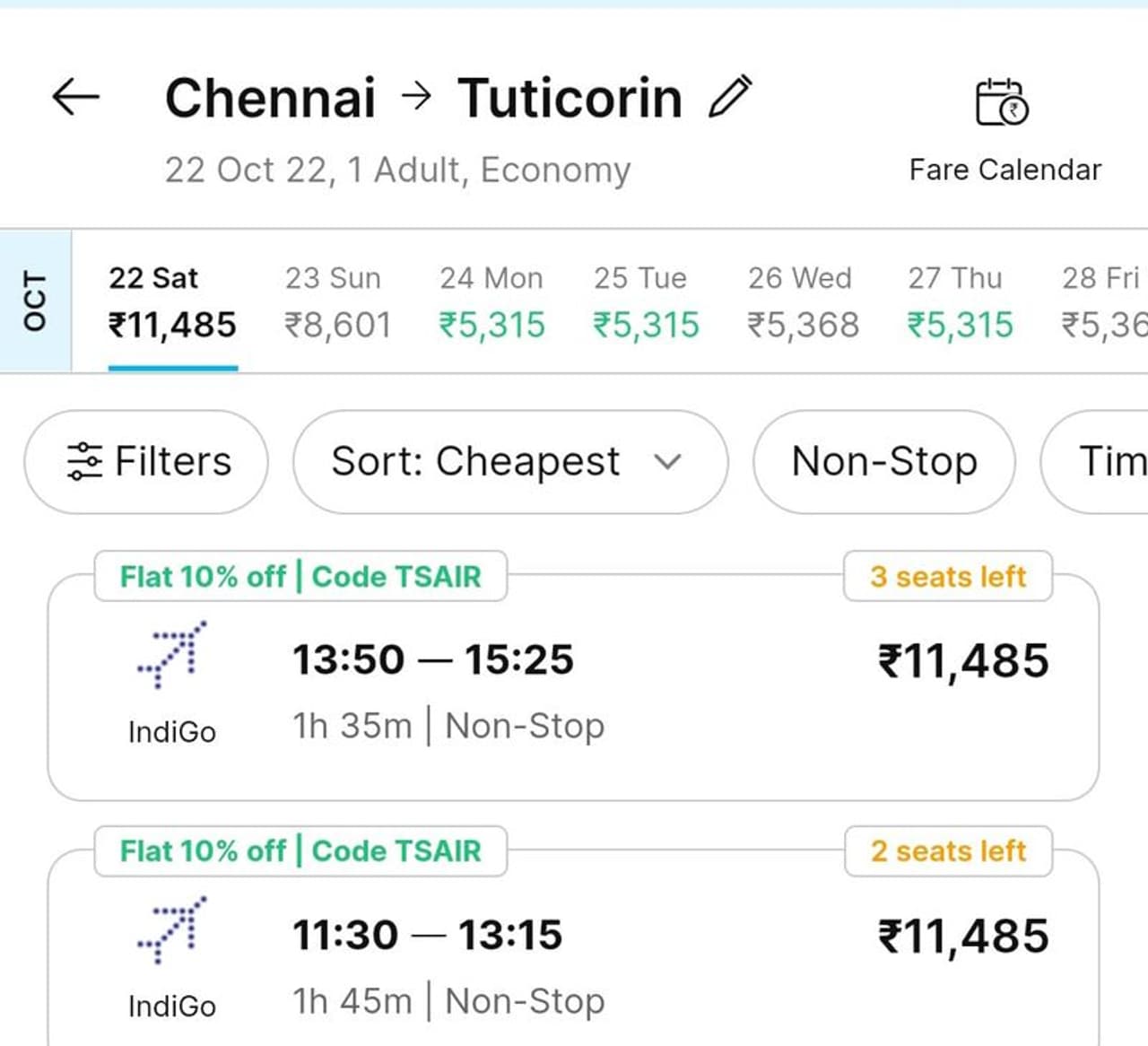Open the IndiGo 11:30 flight card
Viewport: 1148px width, 1046px height.
coord(572,964)
